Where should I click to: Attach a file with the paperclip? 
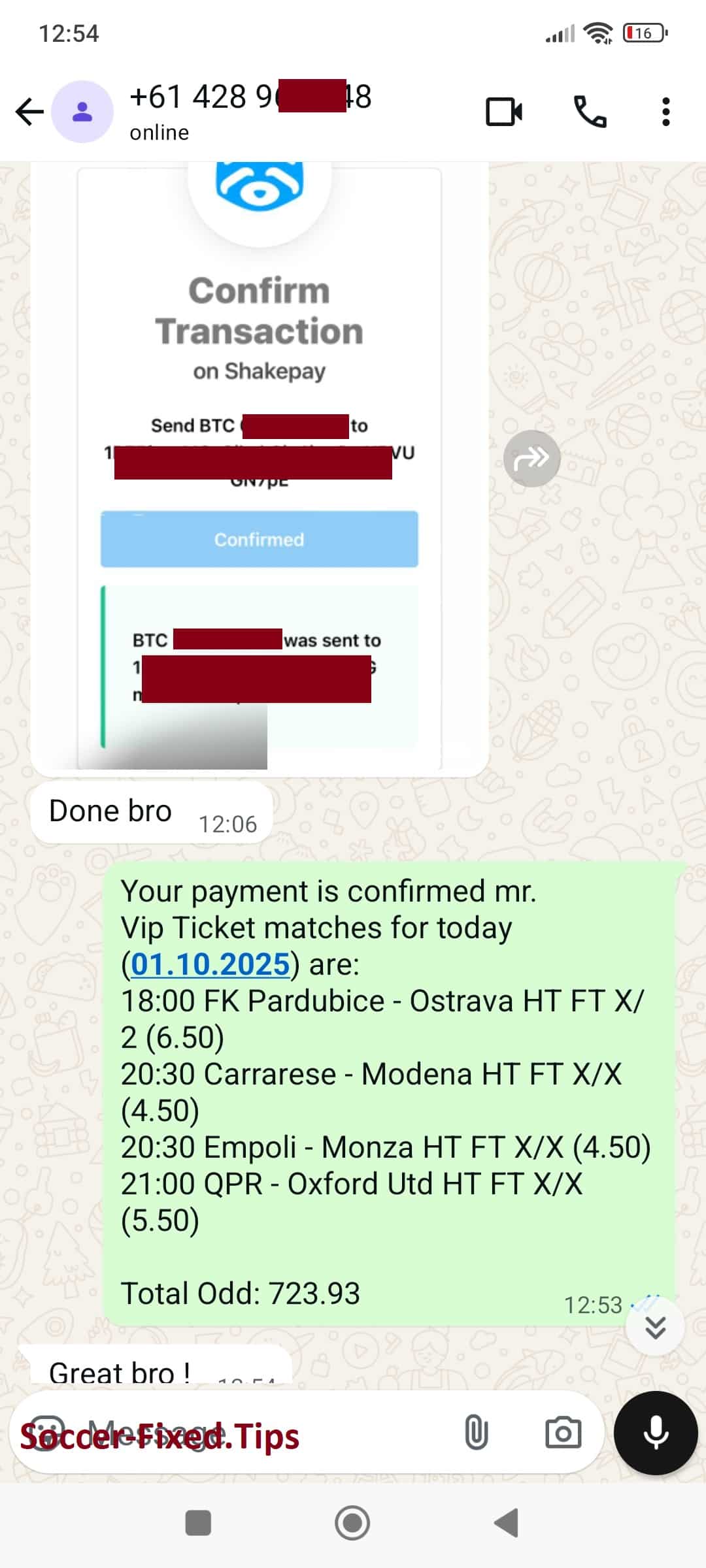(x=476, y=1433)
